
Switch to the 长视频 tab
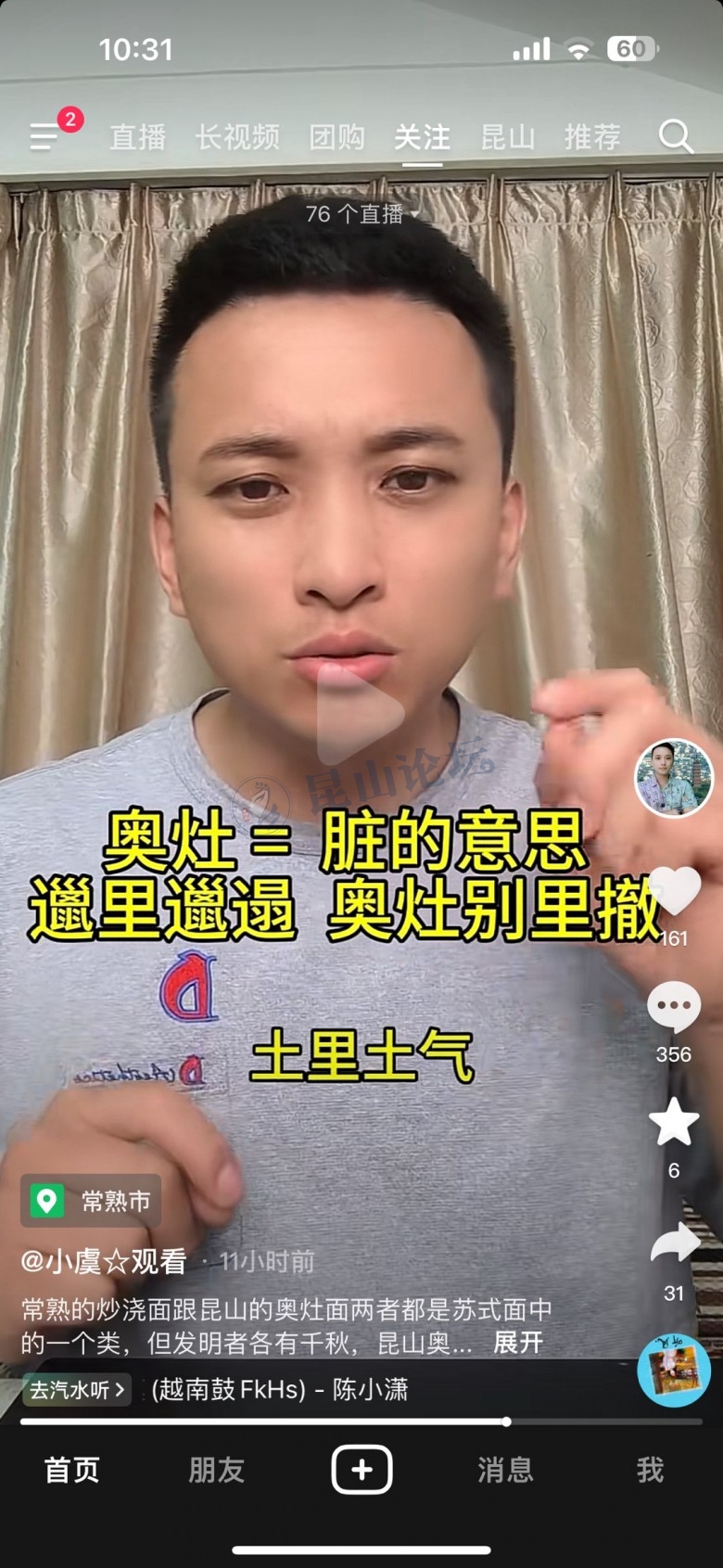coord(237,137)
